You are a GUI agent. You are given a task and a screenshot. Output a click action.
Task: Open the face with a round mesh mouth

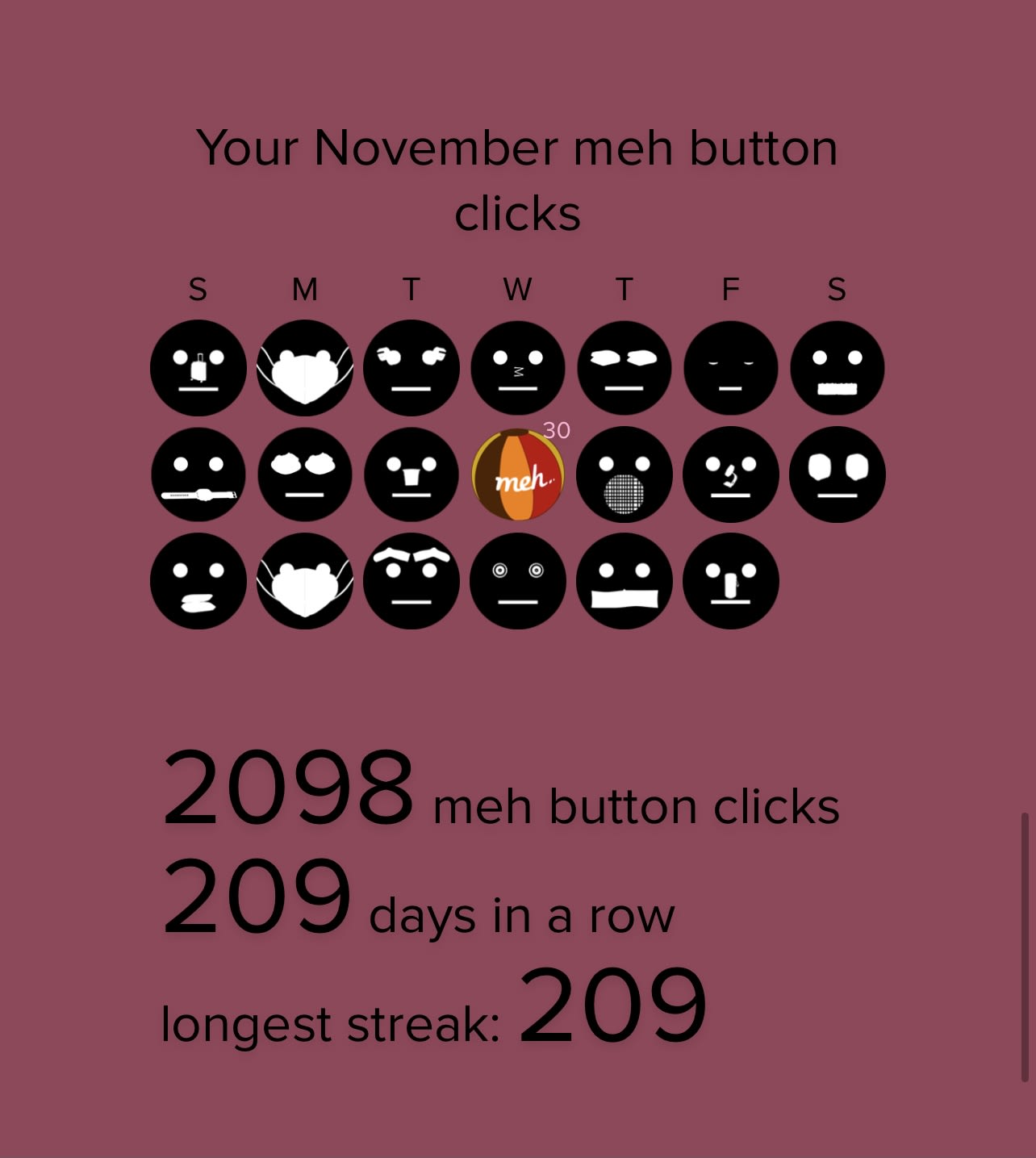pyautogui.click(x=625, y=474)
